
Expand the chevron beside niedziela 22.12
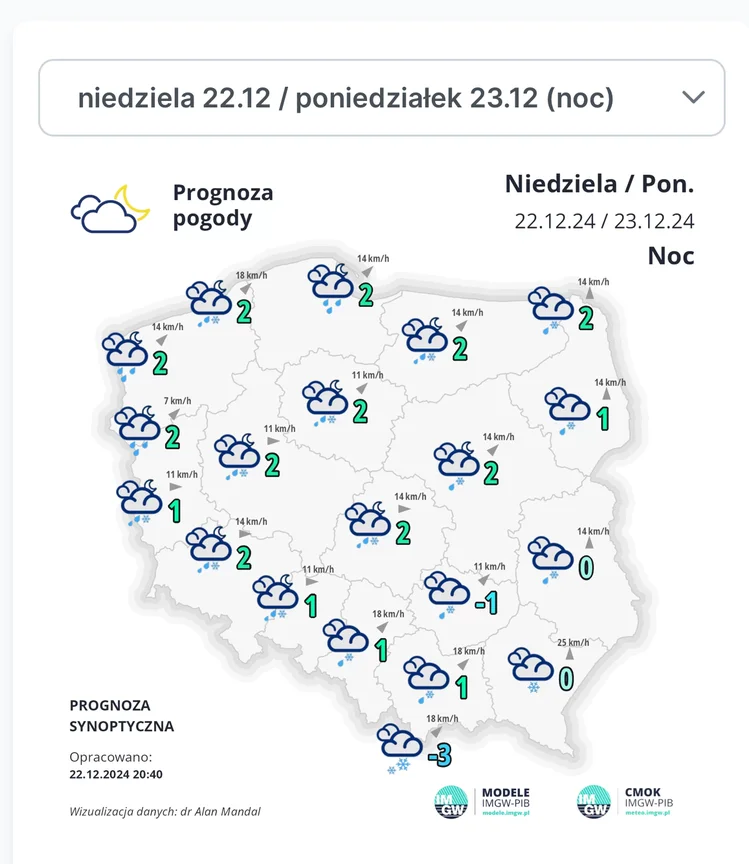pos(690,98)
